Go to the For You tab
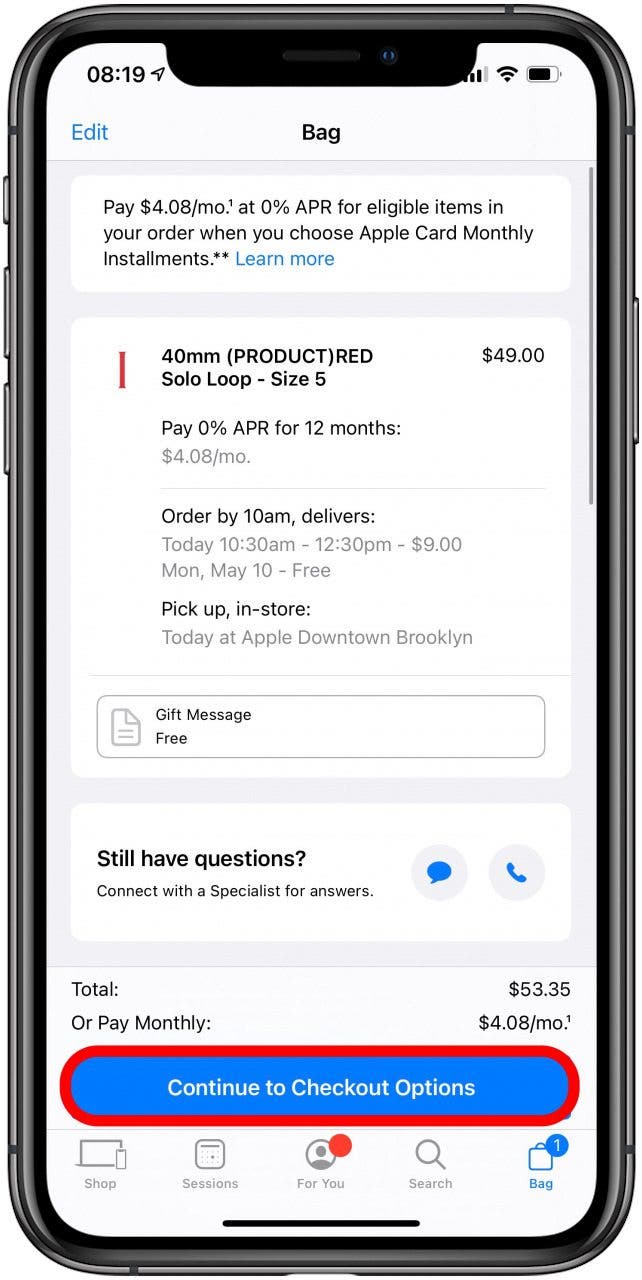Screen dimensions: 642x1280 (321, 1165)
